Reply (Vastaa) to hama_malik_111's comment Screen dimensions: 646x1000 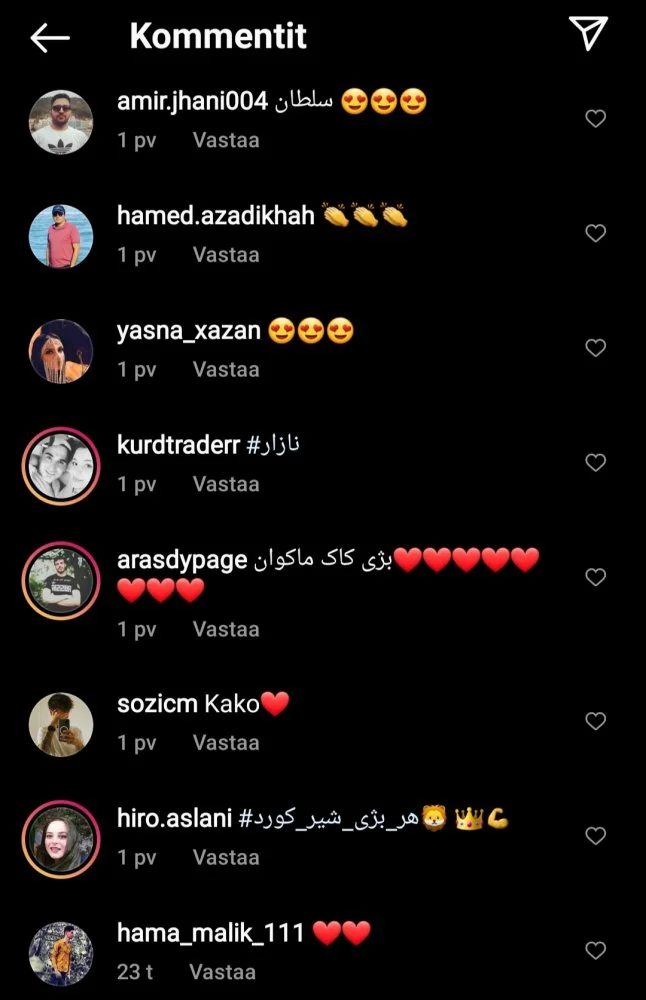[222, 971]
